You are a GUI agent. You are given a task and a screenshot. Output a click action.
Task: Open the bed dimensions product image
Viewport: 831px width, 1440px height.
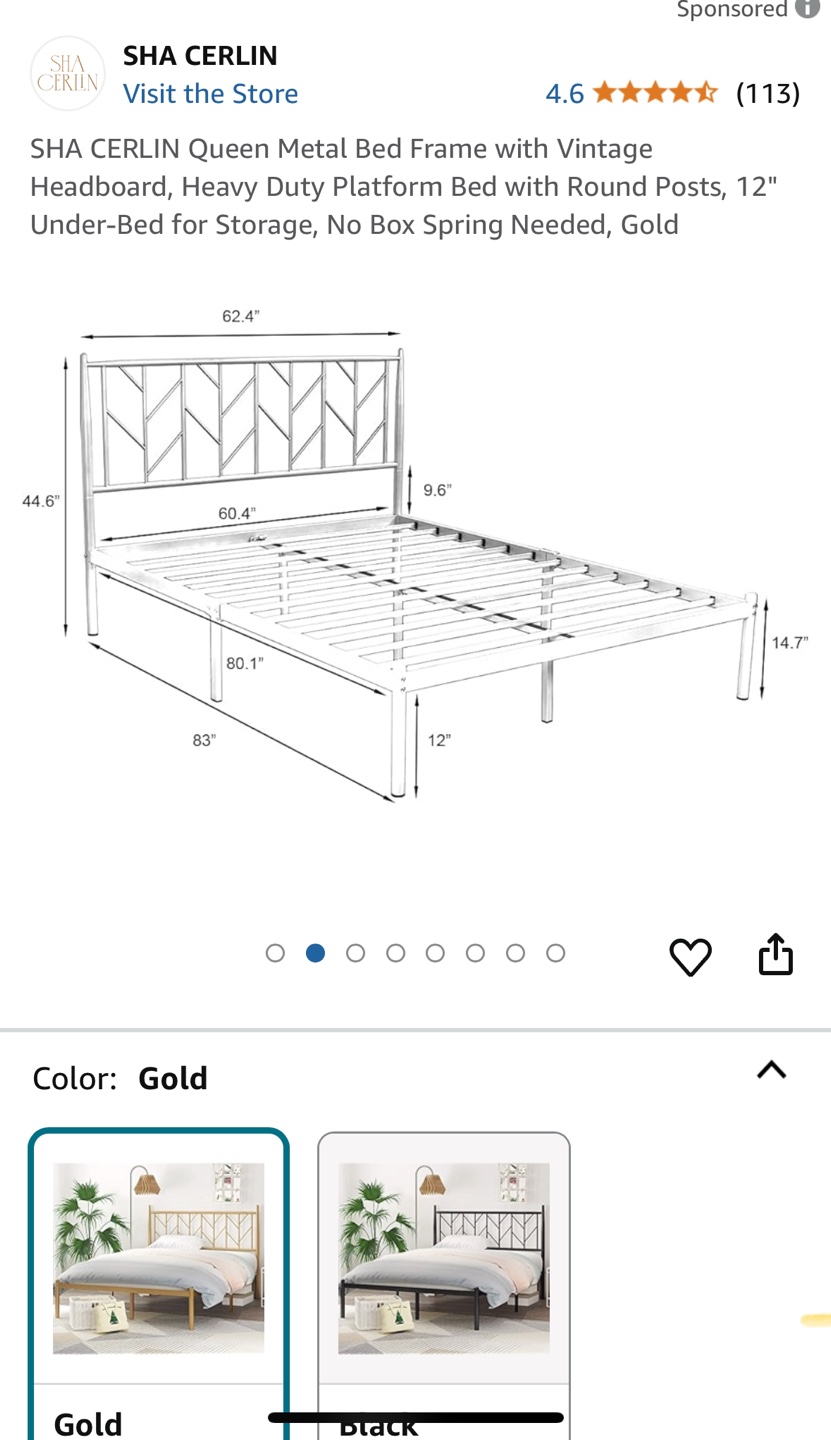(x=415, y=560)
